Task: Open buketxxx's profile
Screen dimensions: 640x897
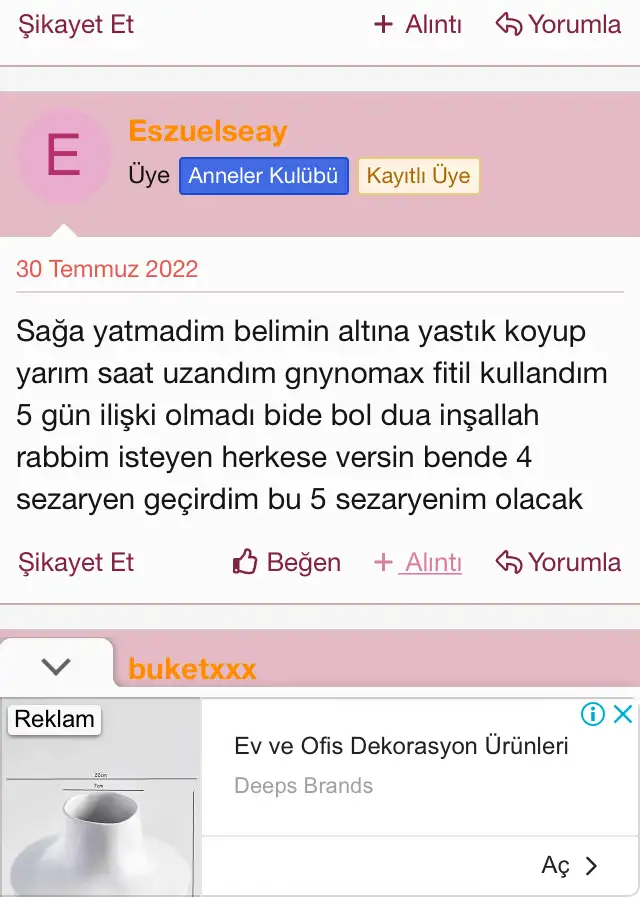Action: [x=192, y=669]
